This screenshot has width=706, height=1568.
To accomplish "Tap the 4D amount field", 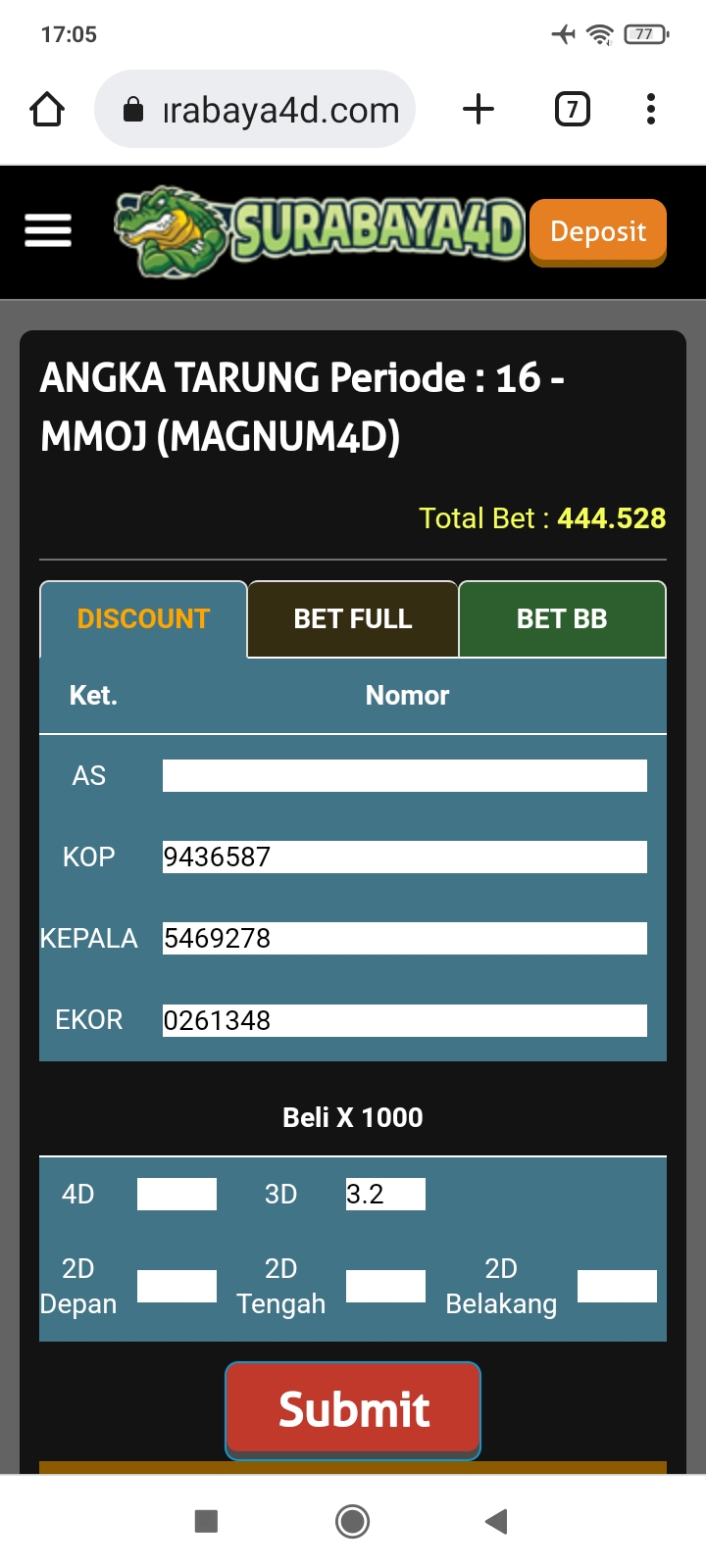I will pos(176,1194).
